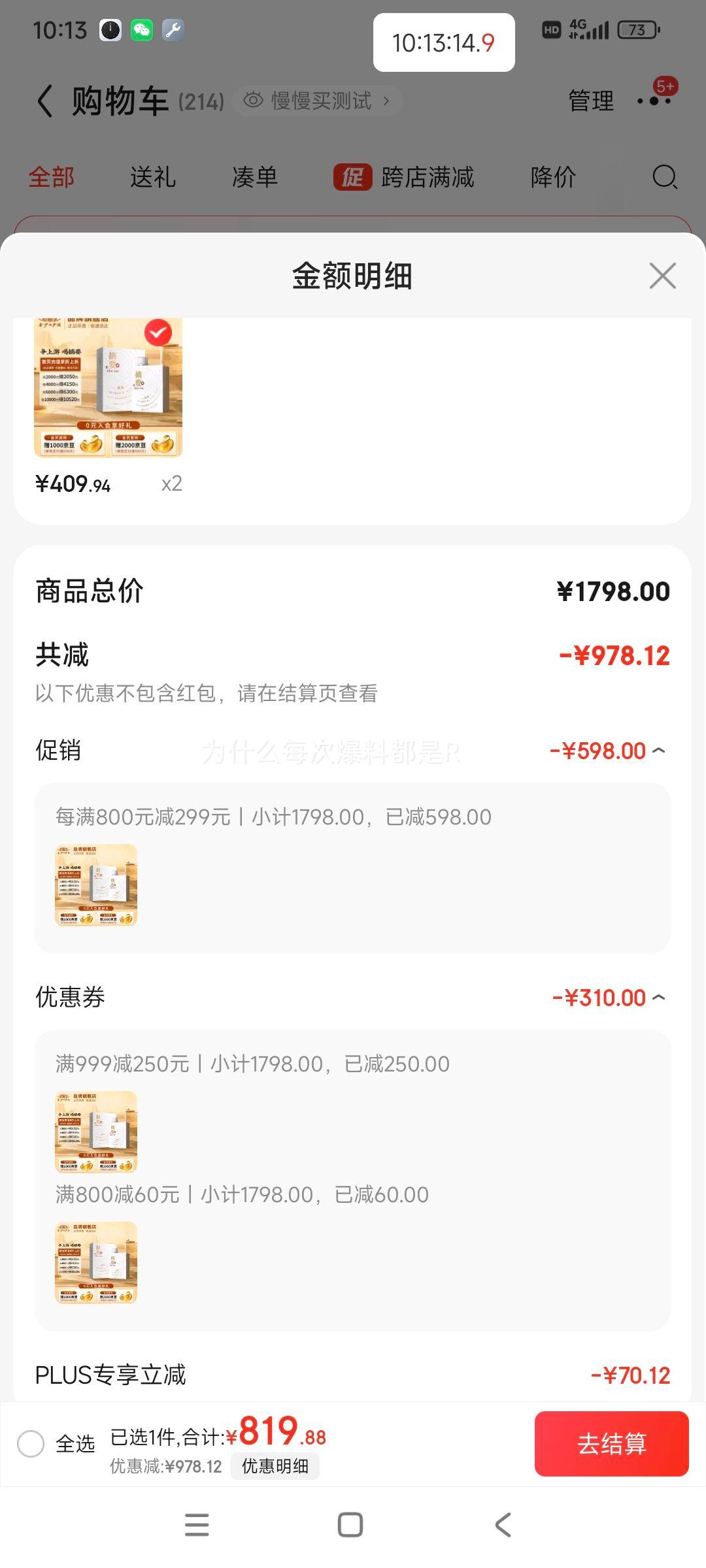This screenshot has height=1568, width=706.
Task: Switch to the 凑单 tab
Action: (255, 177)
